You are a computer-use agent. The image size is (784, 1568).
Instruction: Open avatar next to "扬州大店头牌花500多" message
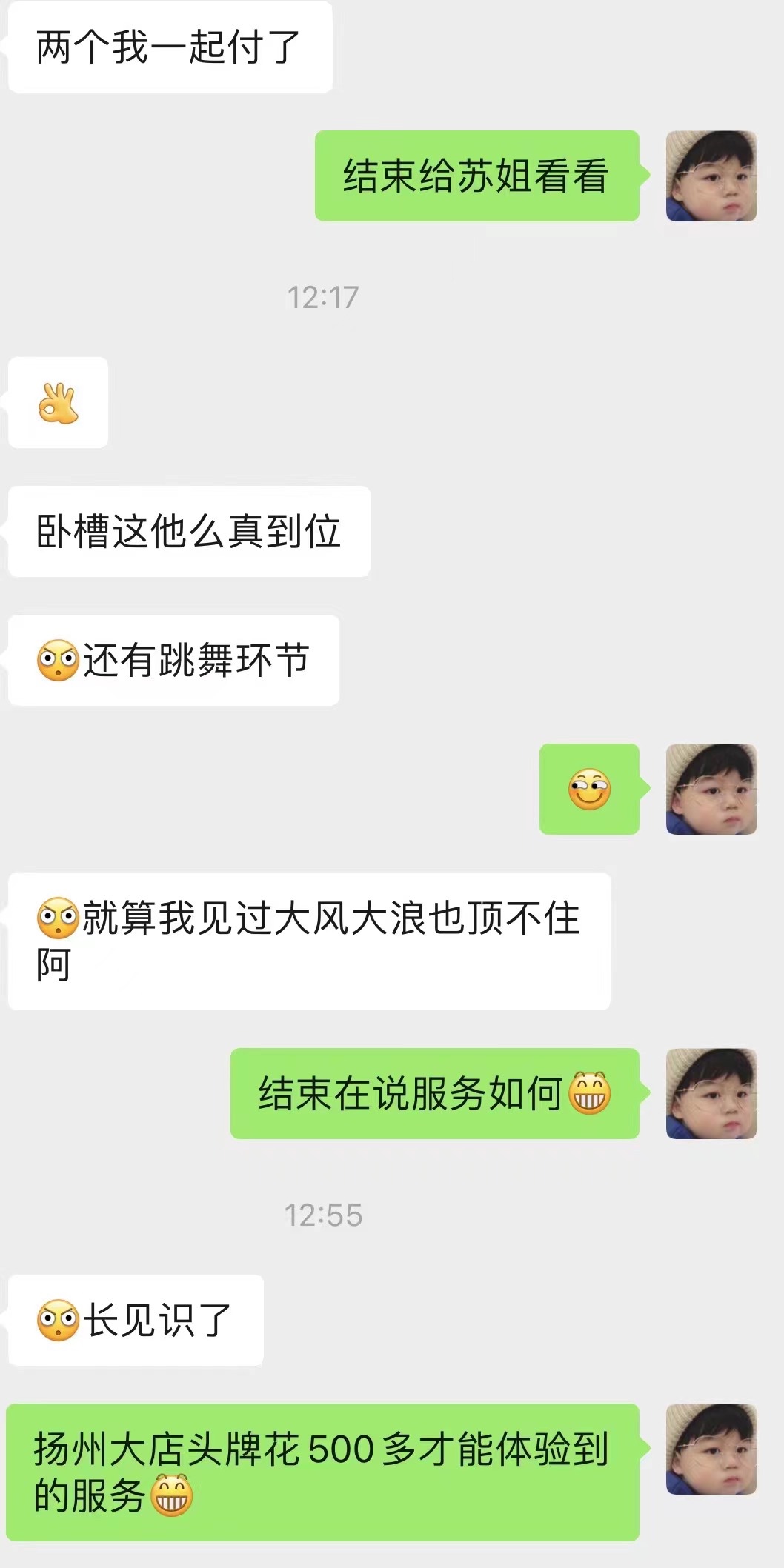click(711, 1449)
